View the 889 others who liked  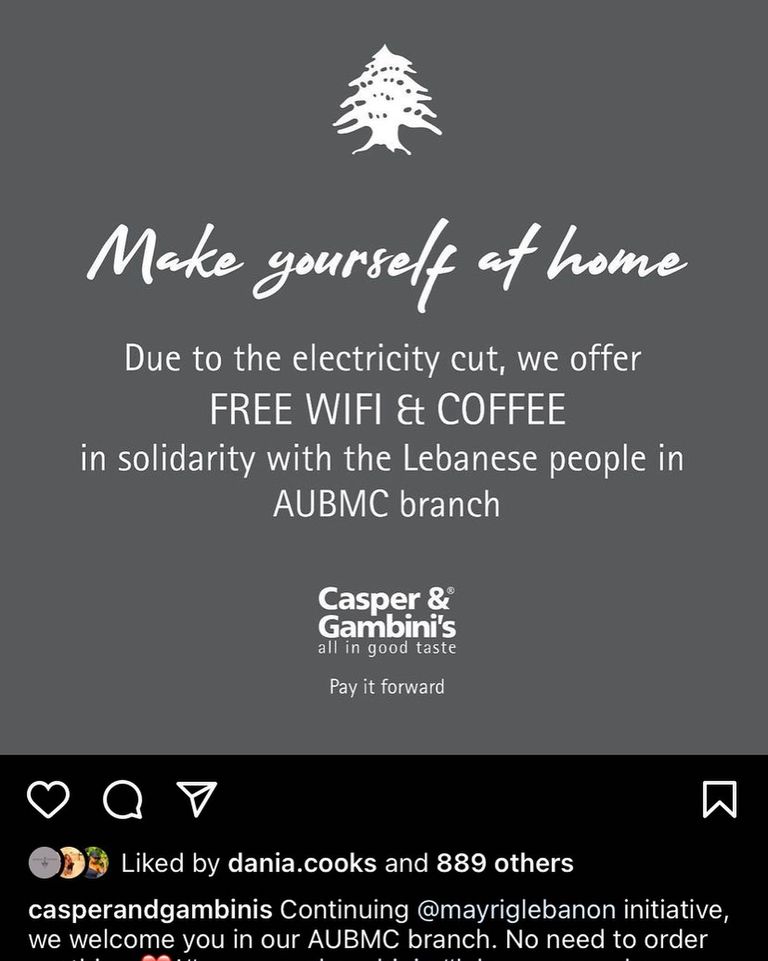[505, 863]
